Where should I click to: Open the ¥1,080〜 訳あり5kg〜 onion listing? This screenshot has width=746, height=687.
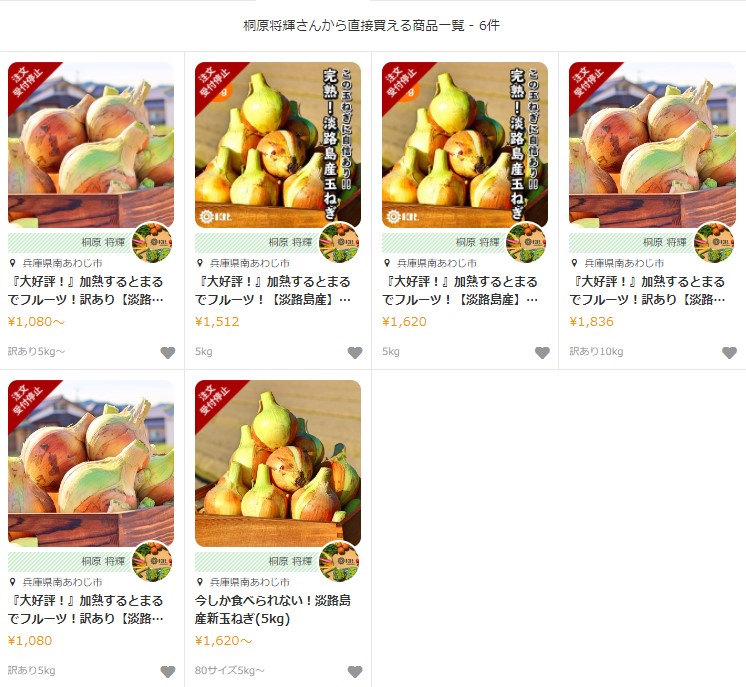tap(91, 145)
